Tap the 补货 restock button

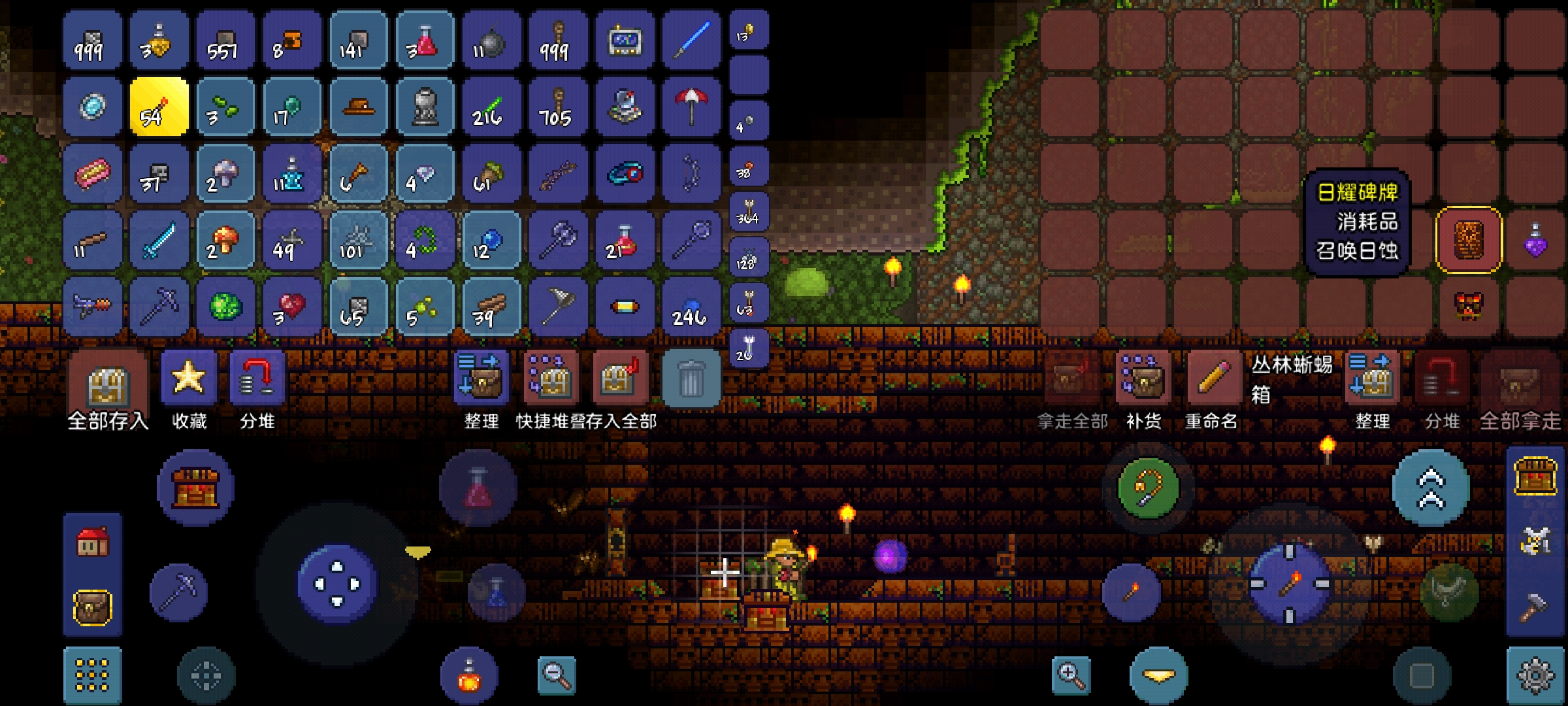tap(1143, 380)
